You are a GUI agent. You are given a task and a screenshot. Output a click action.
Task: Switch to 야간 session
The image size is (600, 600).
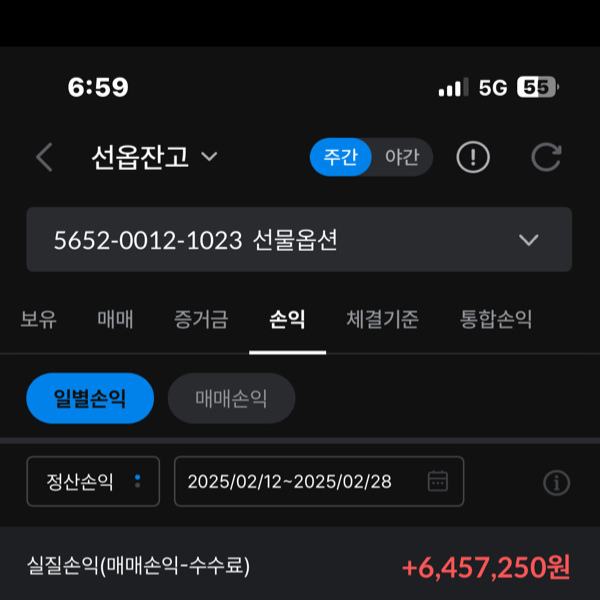pyautogui.click(x=402, y=157)
